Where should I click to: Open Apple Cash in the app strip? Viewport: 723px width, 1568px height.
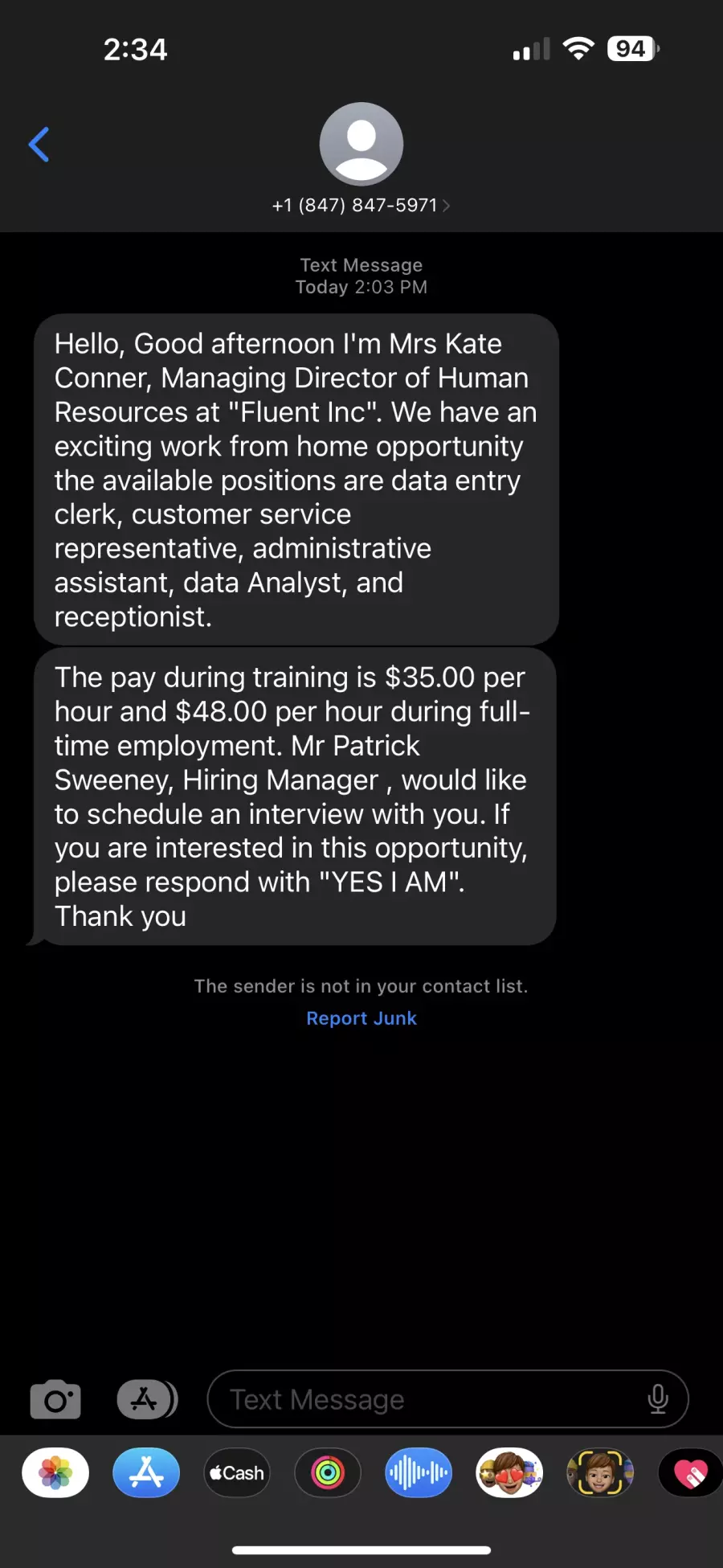pos(237,1472)
